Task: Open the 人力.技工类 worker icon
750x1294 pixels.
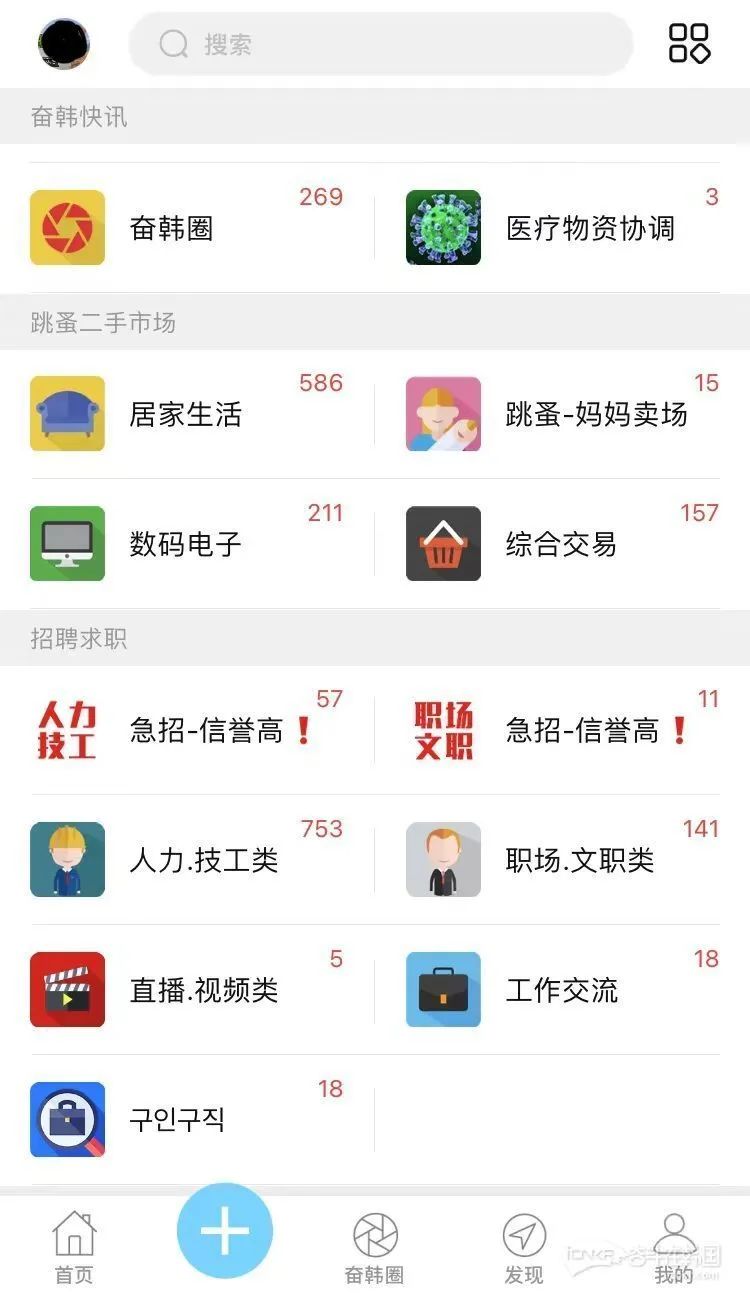Action: click(x=67, y=859)
